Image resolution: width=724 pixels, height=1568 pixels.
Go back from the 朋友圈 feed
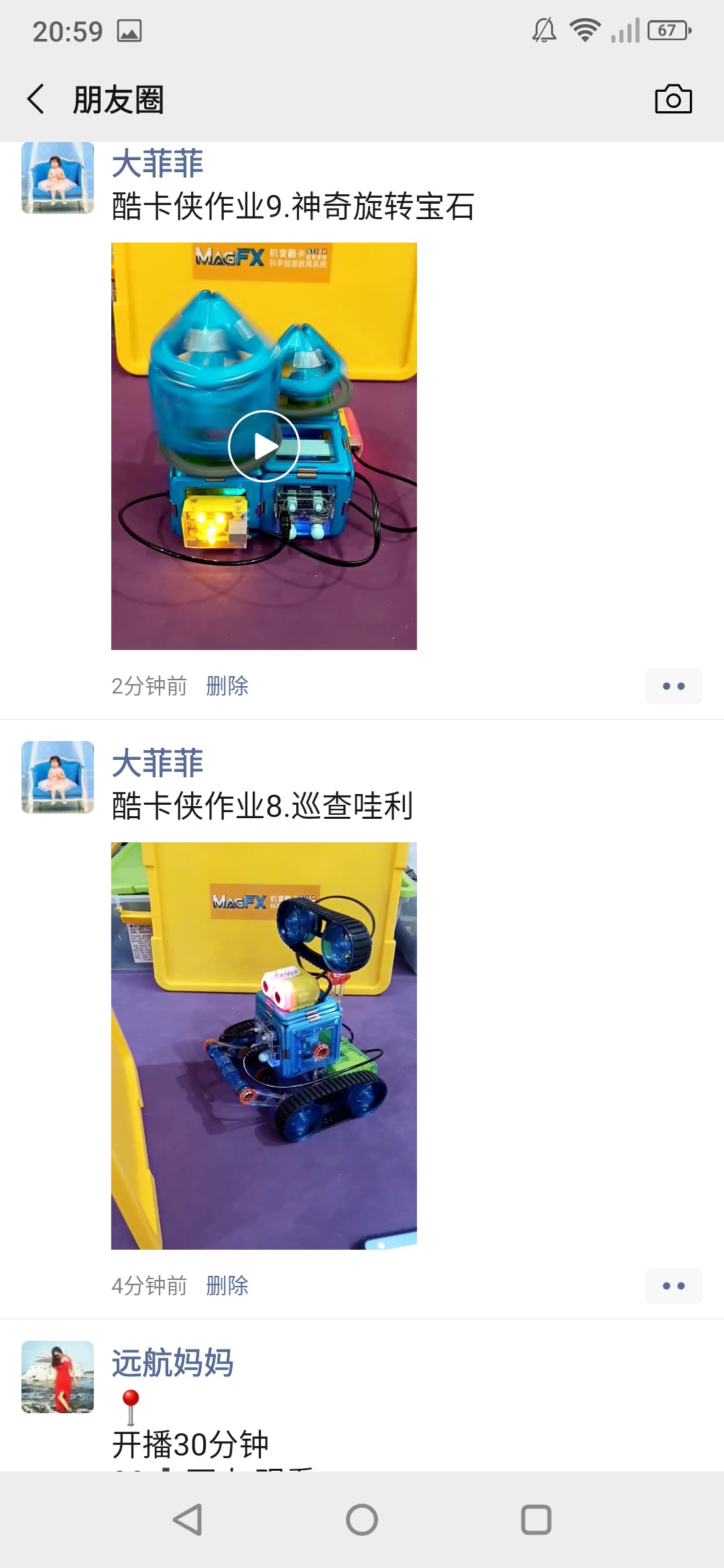[36, 99]
